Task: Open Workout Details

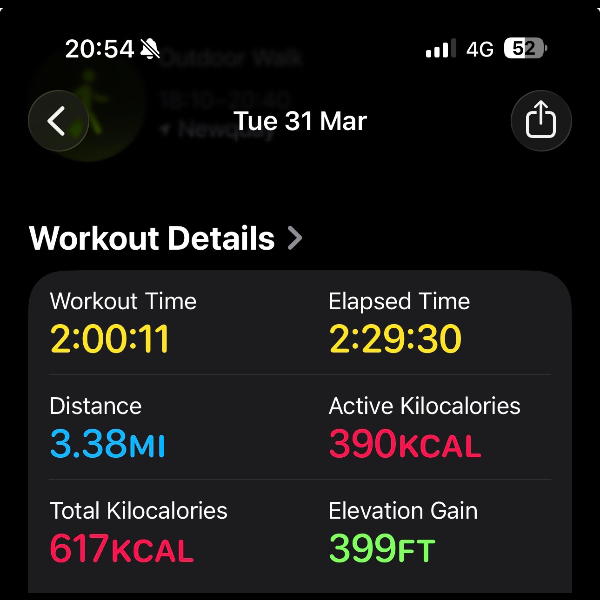Action: (166, 239)
